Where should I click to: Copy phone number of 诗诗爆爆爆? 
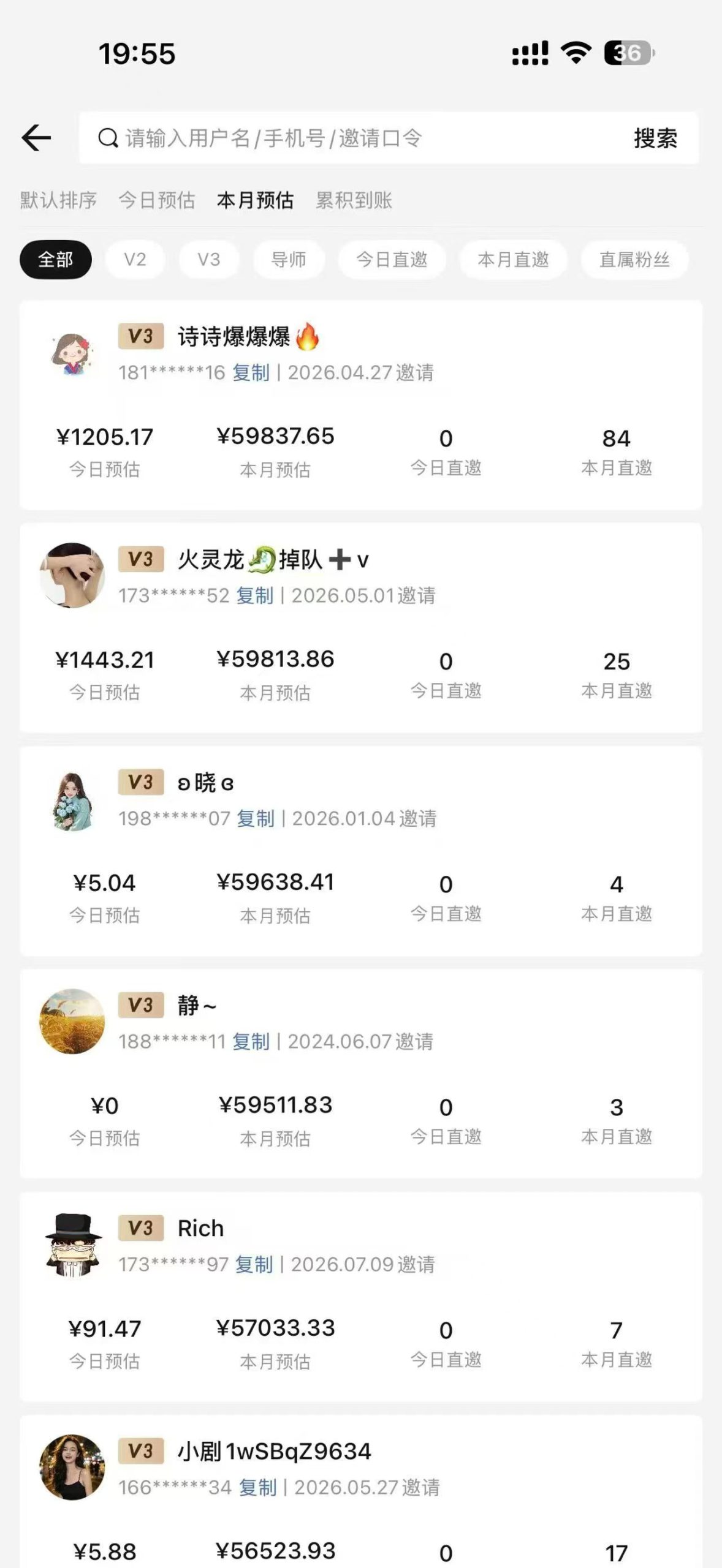tap(251, 372)
